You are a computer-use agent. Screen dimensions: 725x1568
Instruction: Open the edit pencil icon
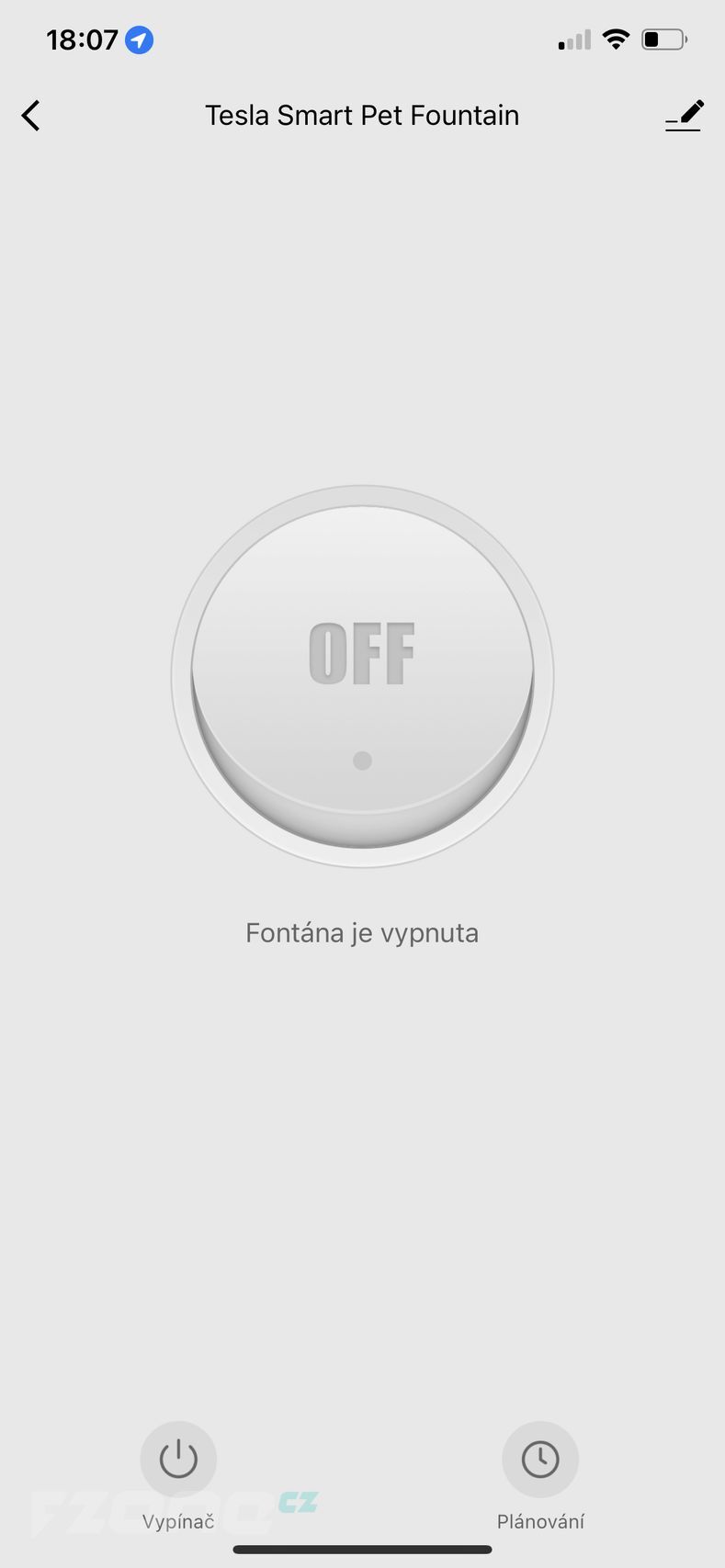pos(685,116)
